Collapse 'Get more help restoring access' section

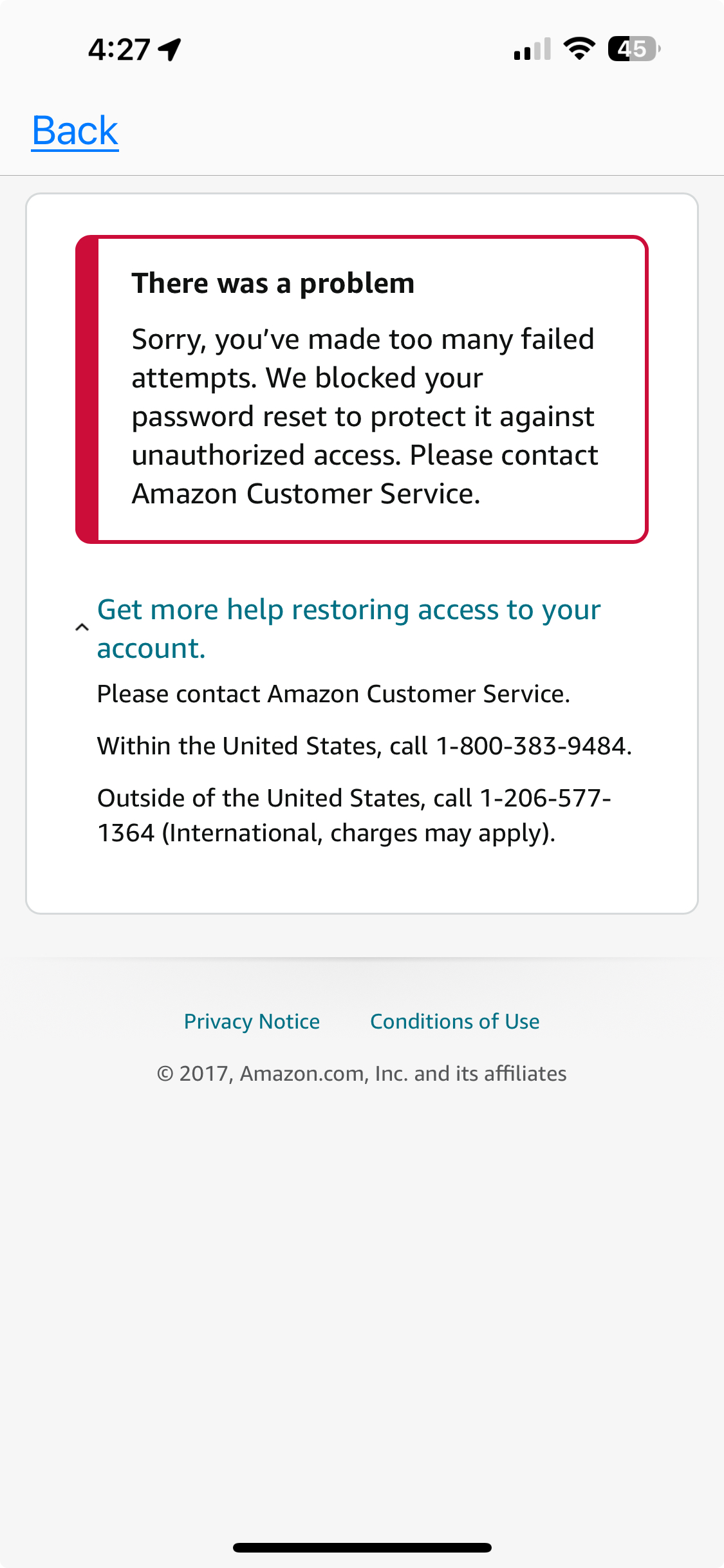click(348, 628)
